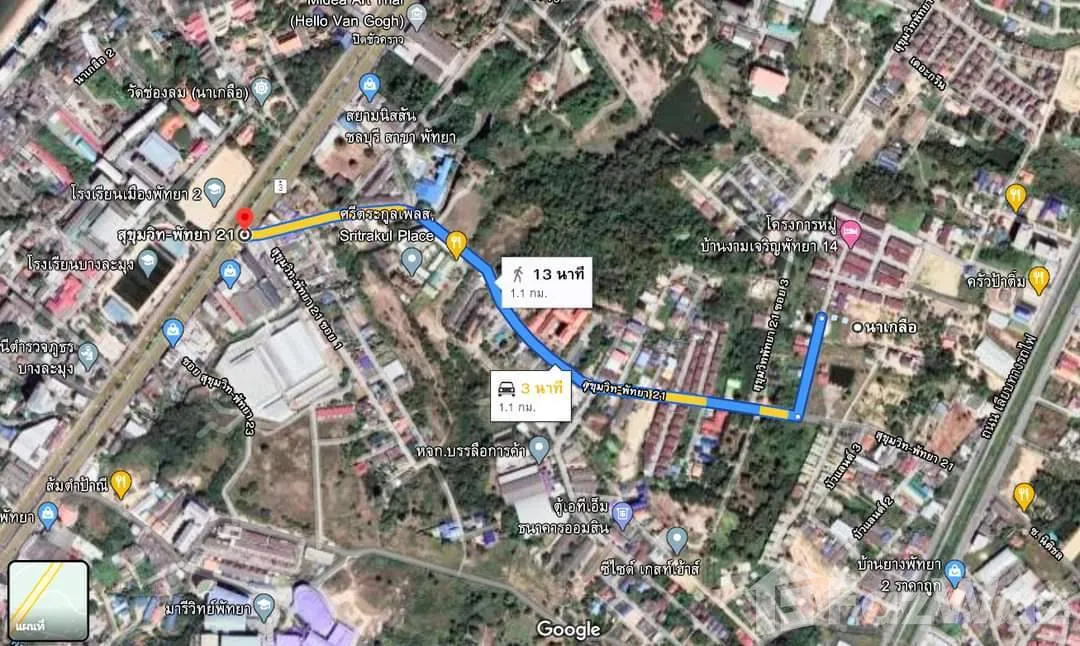1080x646 pixels.
Task: Tap the หจก.บรรลือการค้า place marker
Action: click(x=540, y=450)
